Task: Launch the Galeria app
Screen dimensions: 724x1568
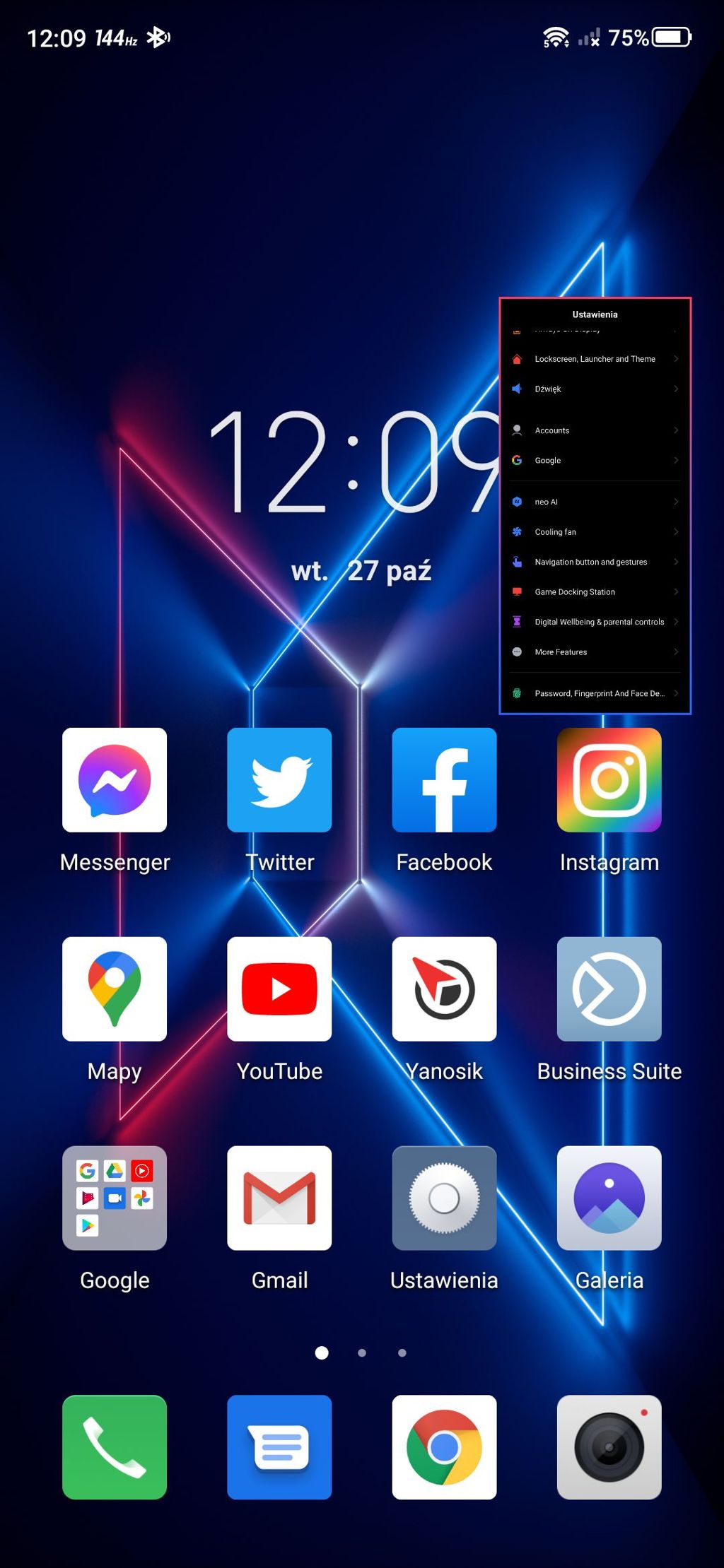Action: (x=609, y=1198)
